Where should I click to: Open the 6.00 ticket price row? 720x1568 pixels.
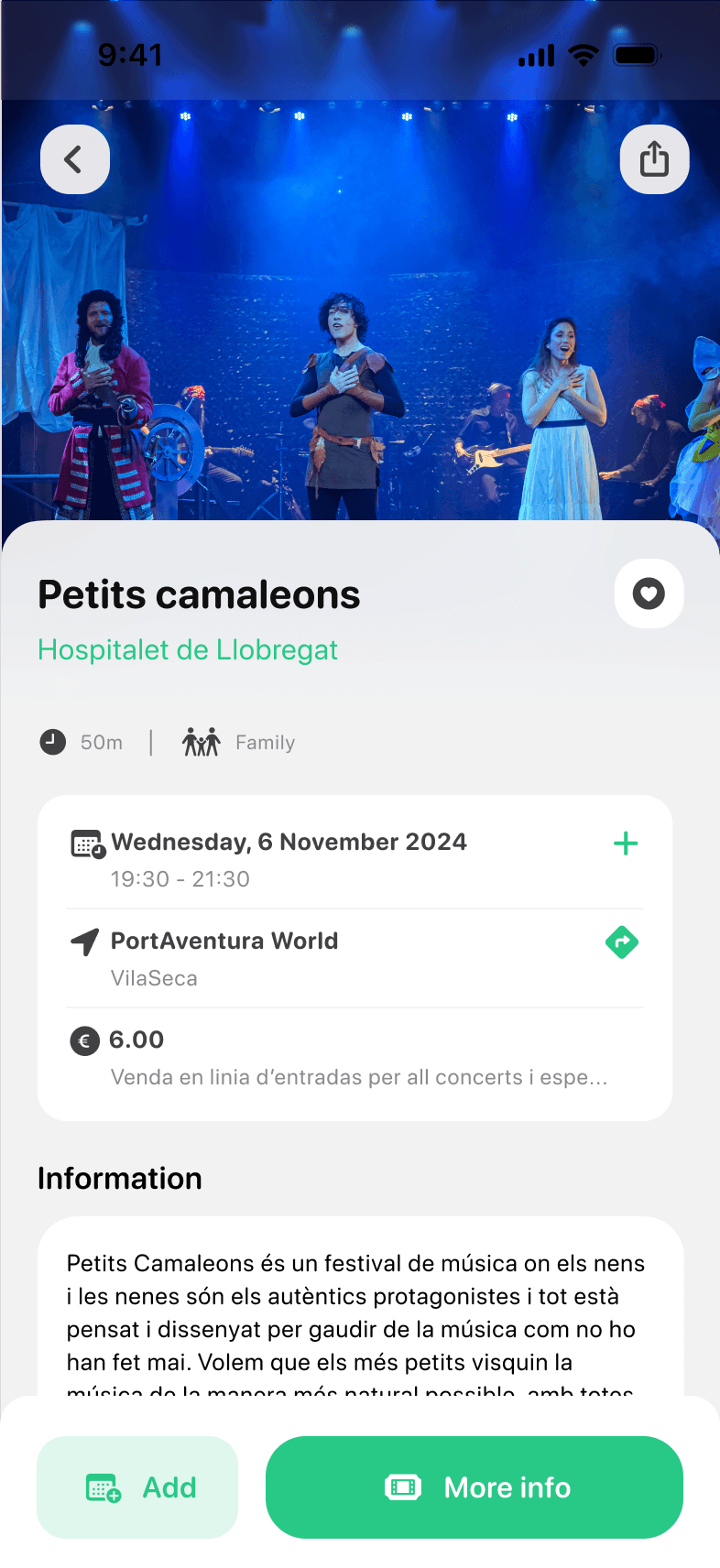355,1058
